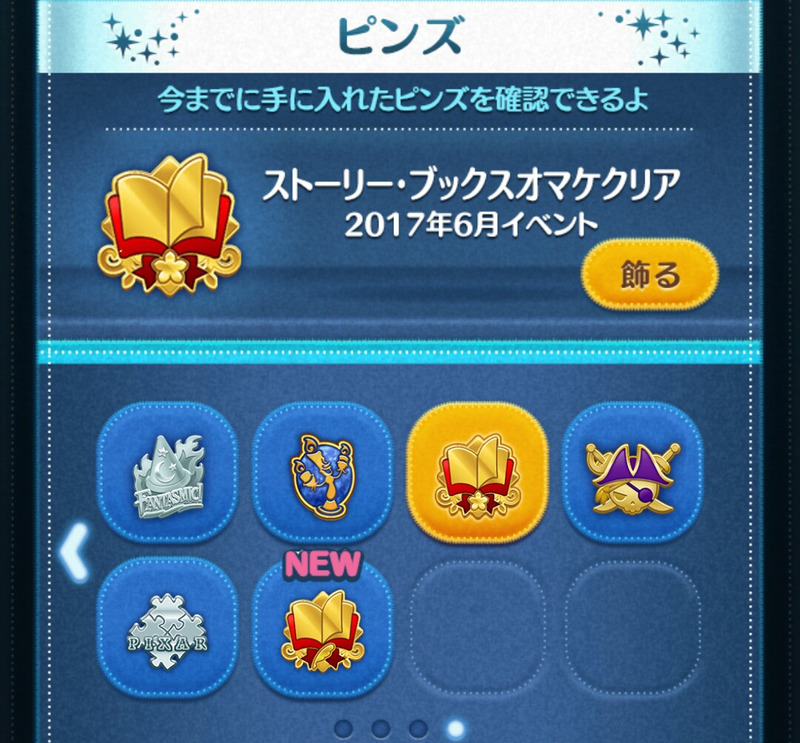Select the blue candelabra pin
The height and width of the screenshot is (743, 800).
pyautogui.click(x=322, y=472)
